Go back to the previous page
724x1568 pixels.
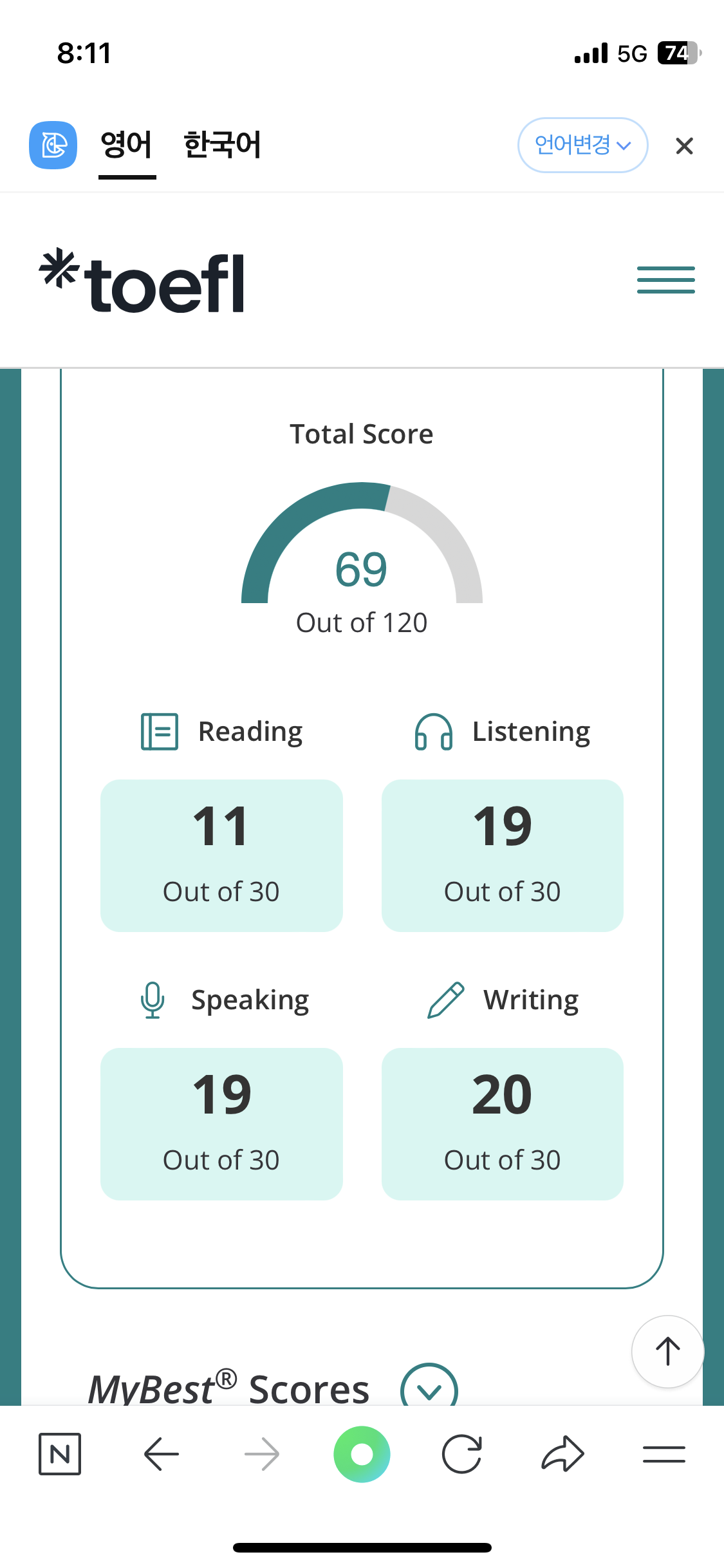coord(161,1454)
